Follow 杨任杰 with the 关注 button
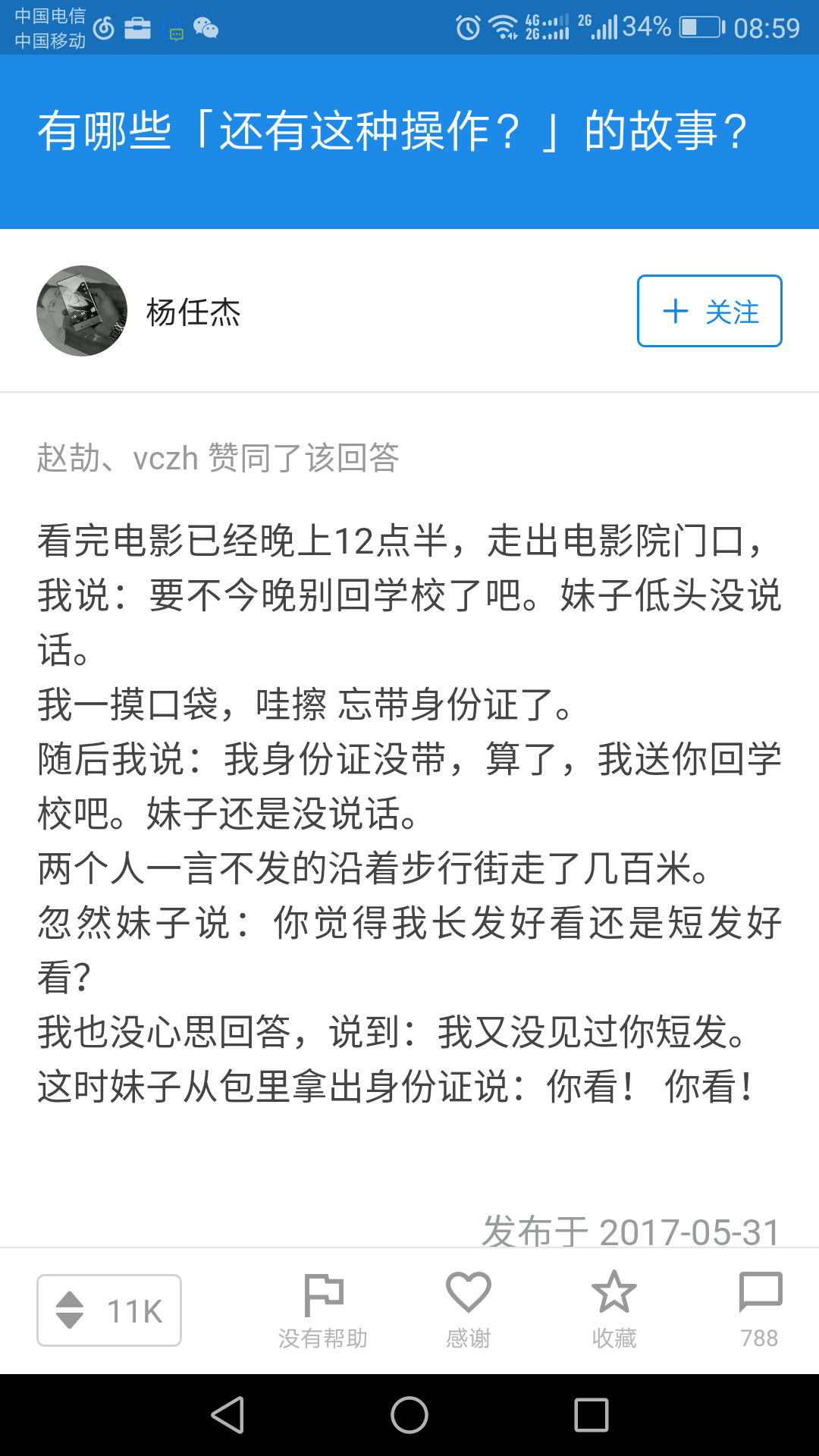The image size is (819, 1456). 710,311
